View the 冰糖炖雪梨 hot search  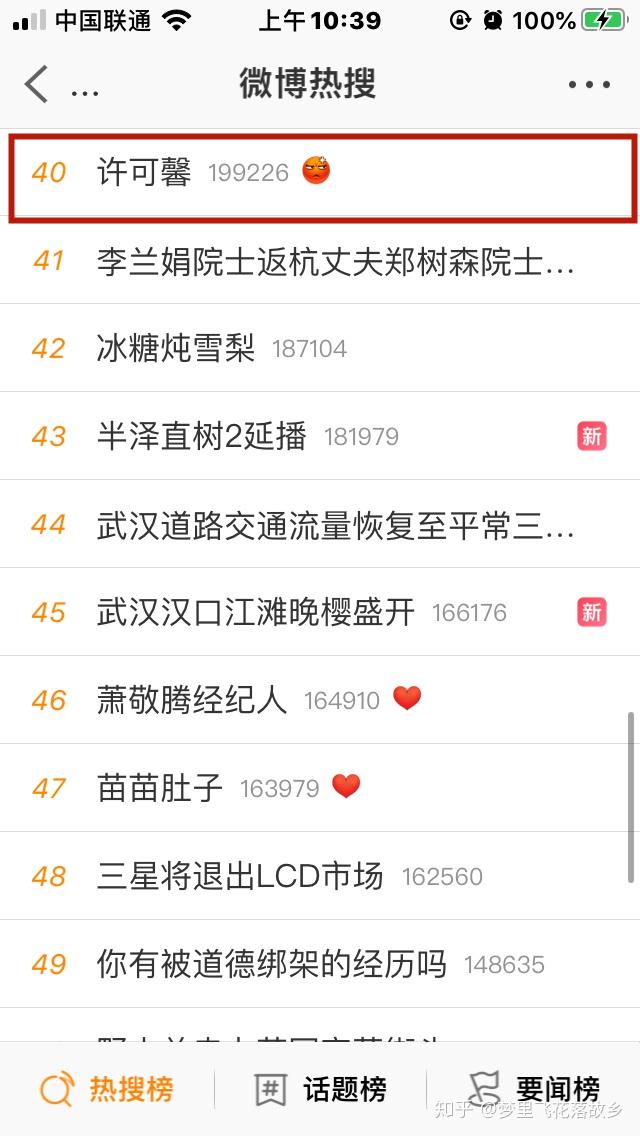tap(320, 348)
